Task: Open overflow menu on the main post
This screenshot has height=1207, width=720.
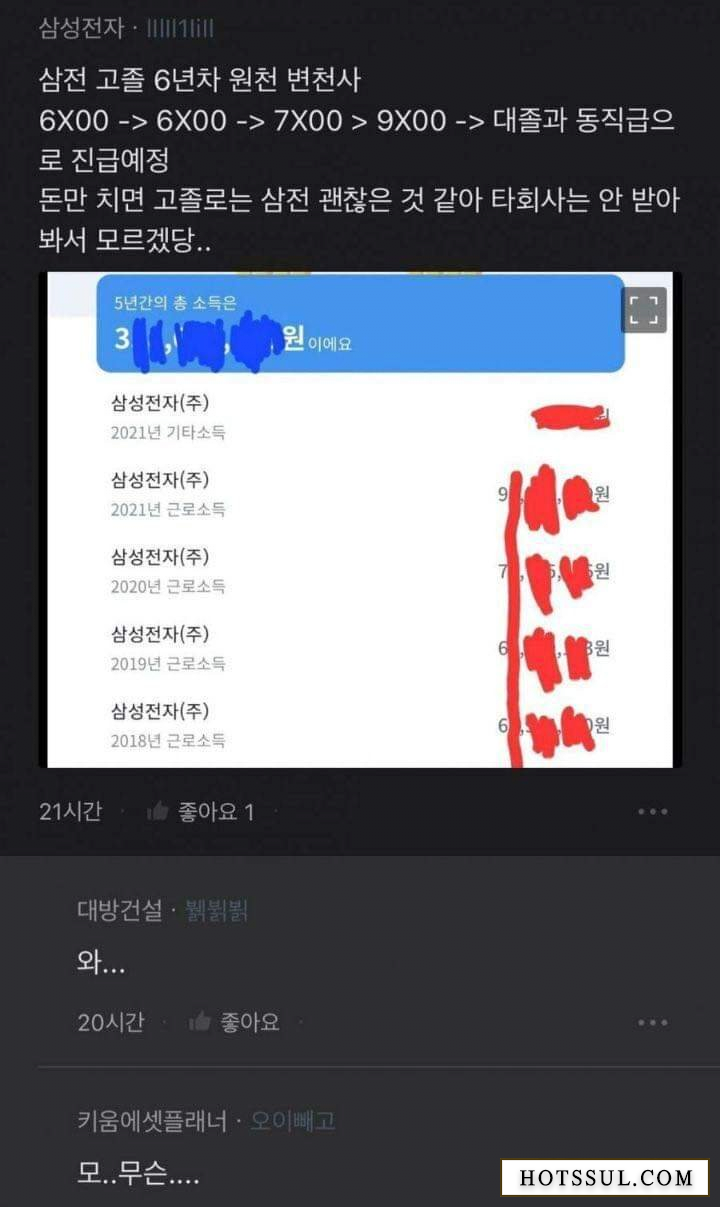Action: click(x=653, y=812)
